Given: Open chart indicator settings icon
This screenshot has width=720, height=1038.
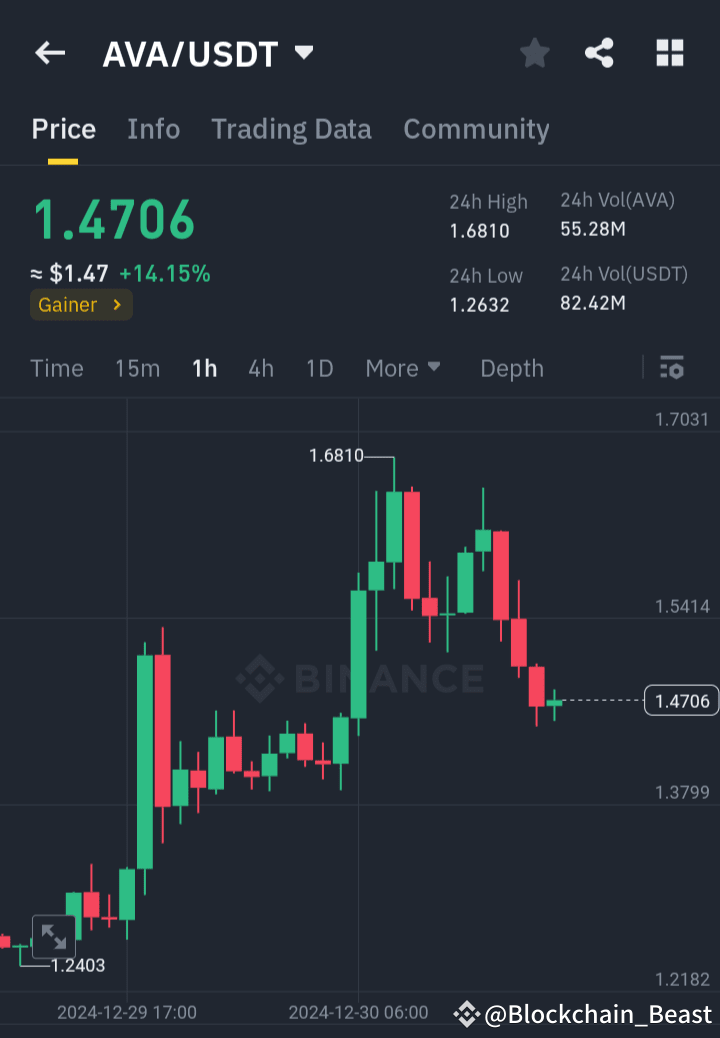Looking at the screenshot, I should 671,368.
